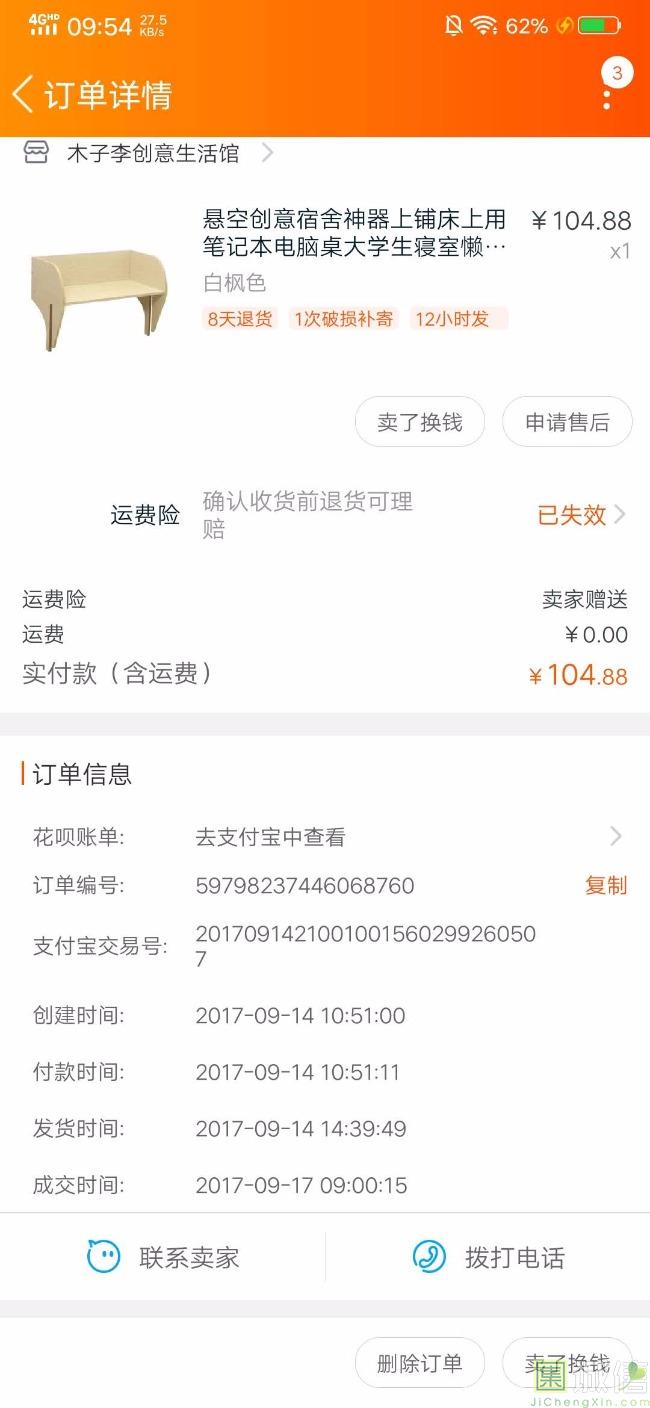Open the three-dot overflow menu

click(607, 98)
